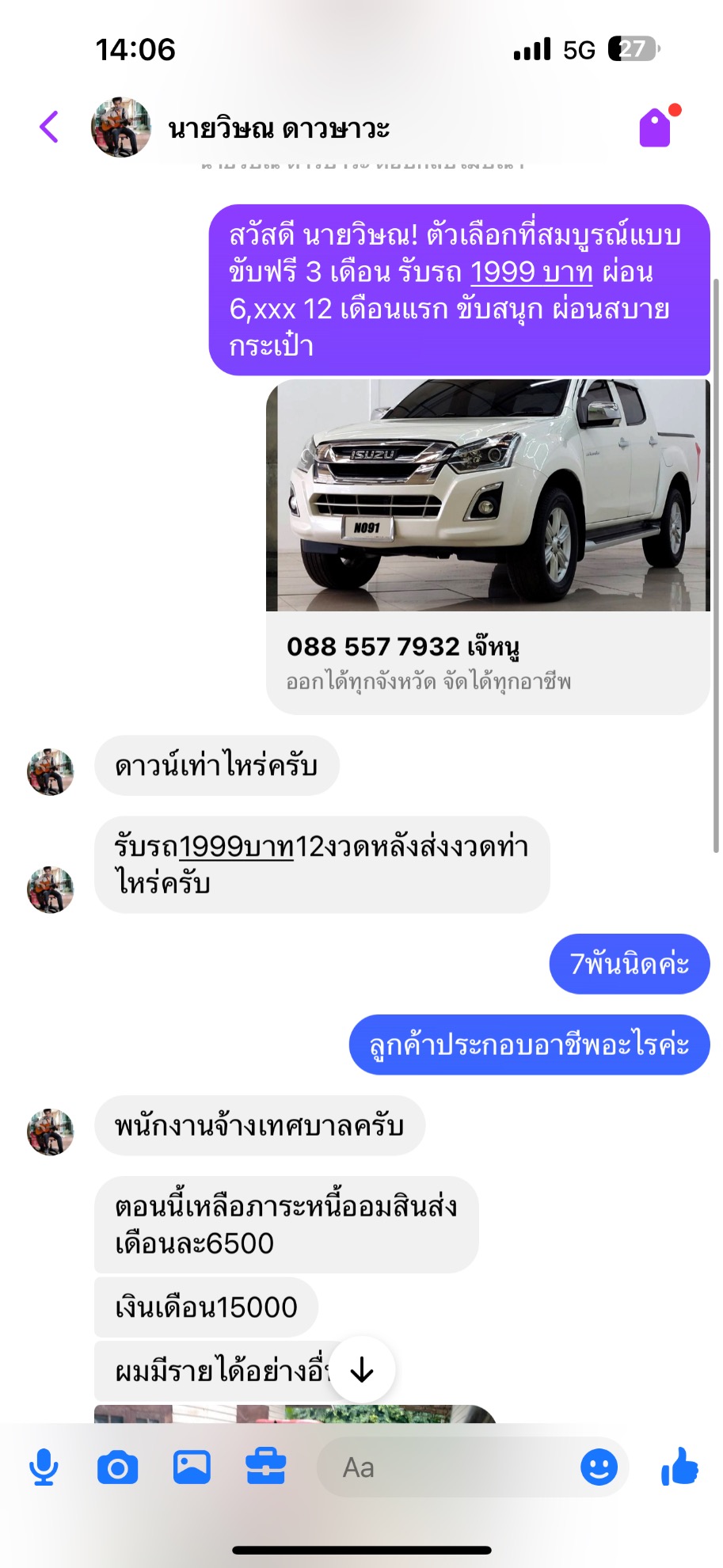Screen dimensions: 723x1568
Task: Open the emoji picker in the message box
Action: tap(599, 1467)
